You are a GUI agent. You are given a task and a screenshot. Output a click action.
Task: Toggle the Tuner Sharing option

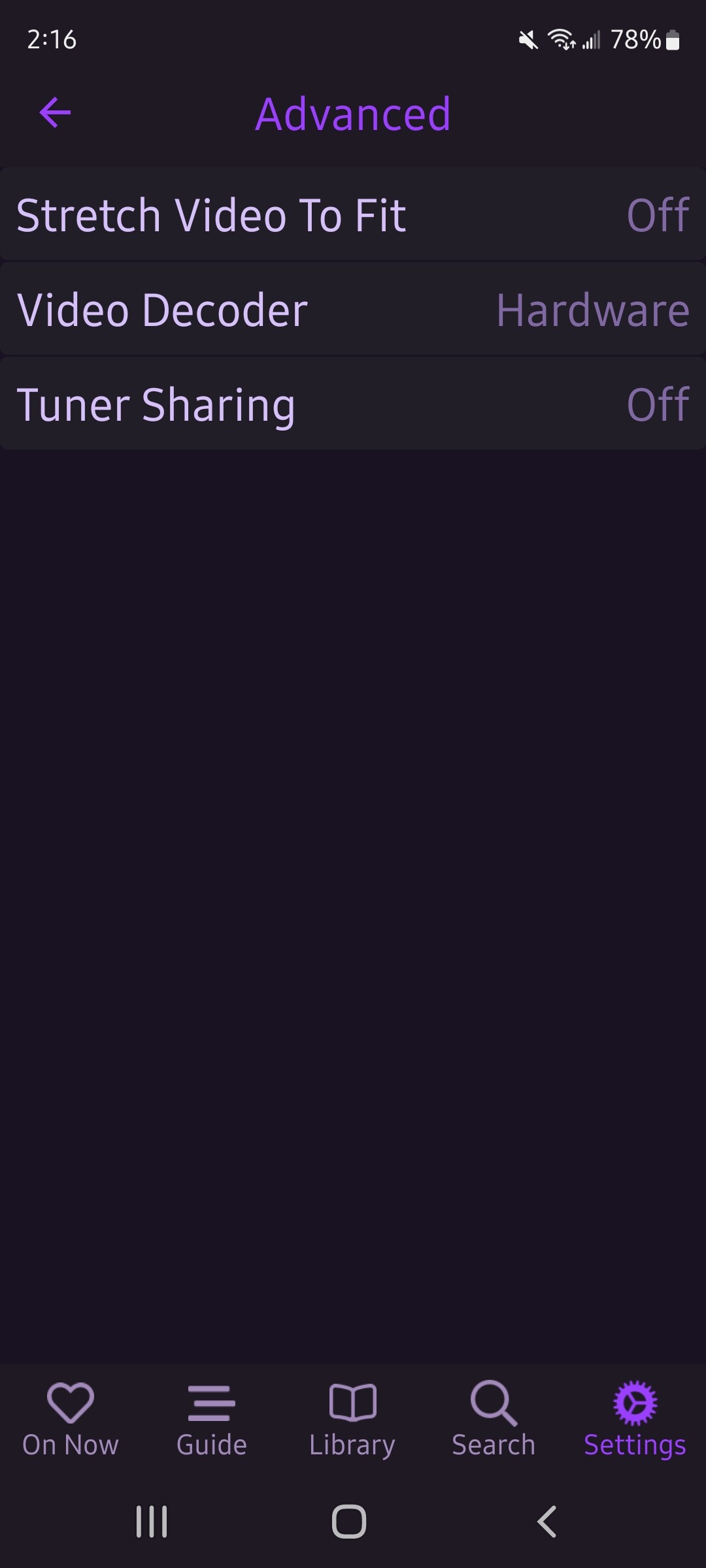click(353, 404)
